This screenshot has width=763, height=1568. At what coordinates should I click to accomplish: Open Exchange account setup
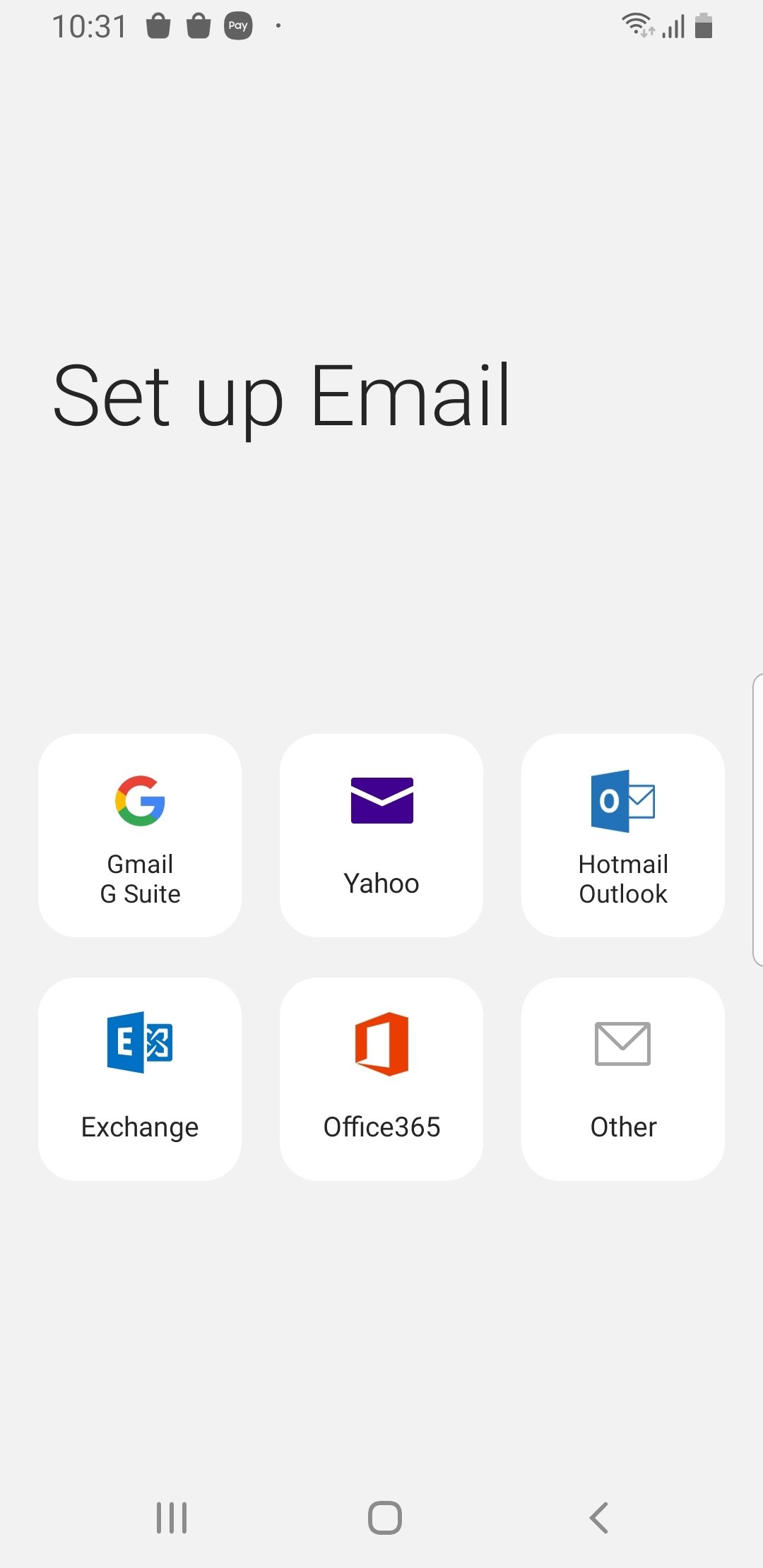(x=140, y=1079)
